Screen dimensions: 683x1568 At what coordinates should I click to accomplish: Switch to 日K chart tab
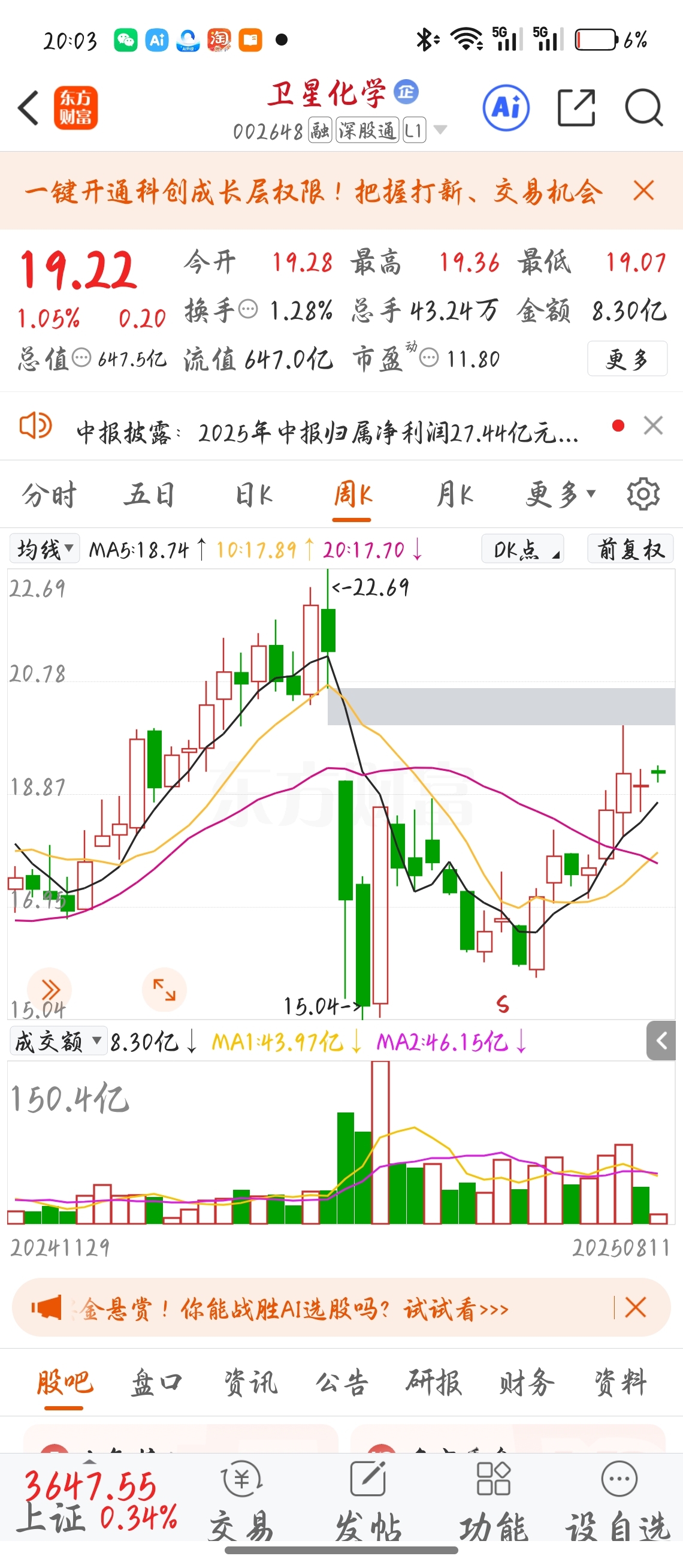pyautogui.click(x=253, y=494)
